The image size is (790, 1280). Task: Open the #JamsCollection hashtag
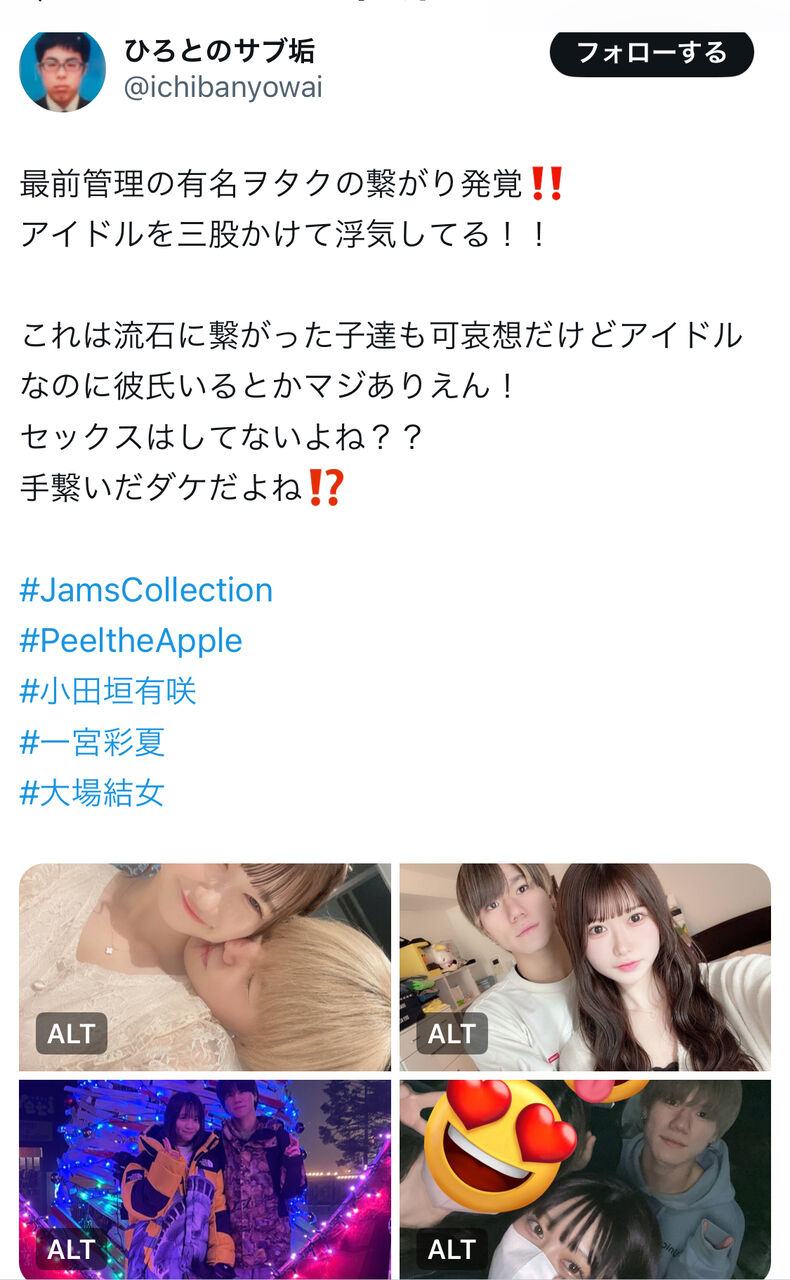[x=146, y=590]
